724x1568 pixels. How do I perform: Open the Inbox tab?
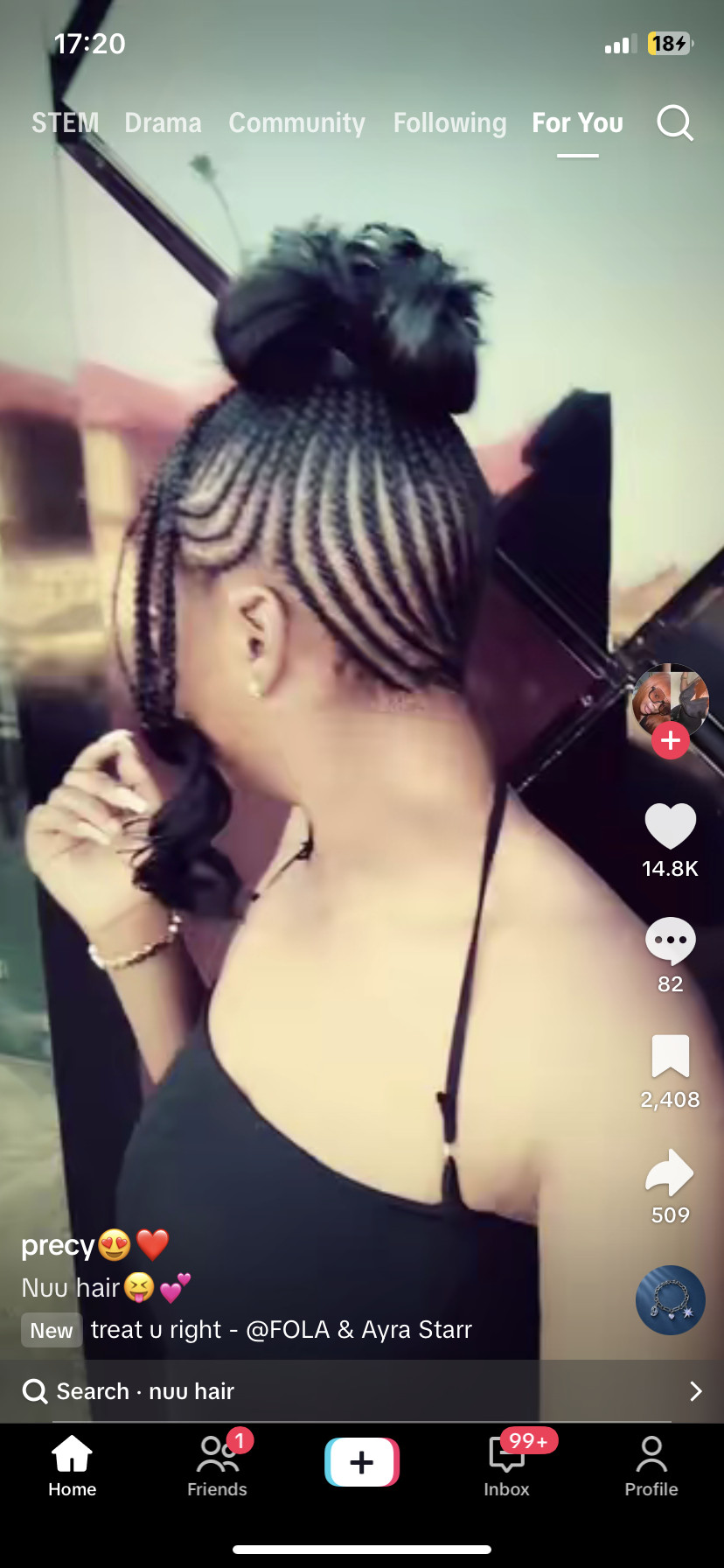[x=507, y=1464]
